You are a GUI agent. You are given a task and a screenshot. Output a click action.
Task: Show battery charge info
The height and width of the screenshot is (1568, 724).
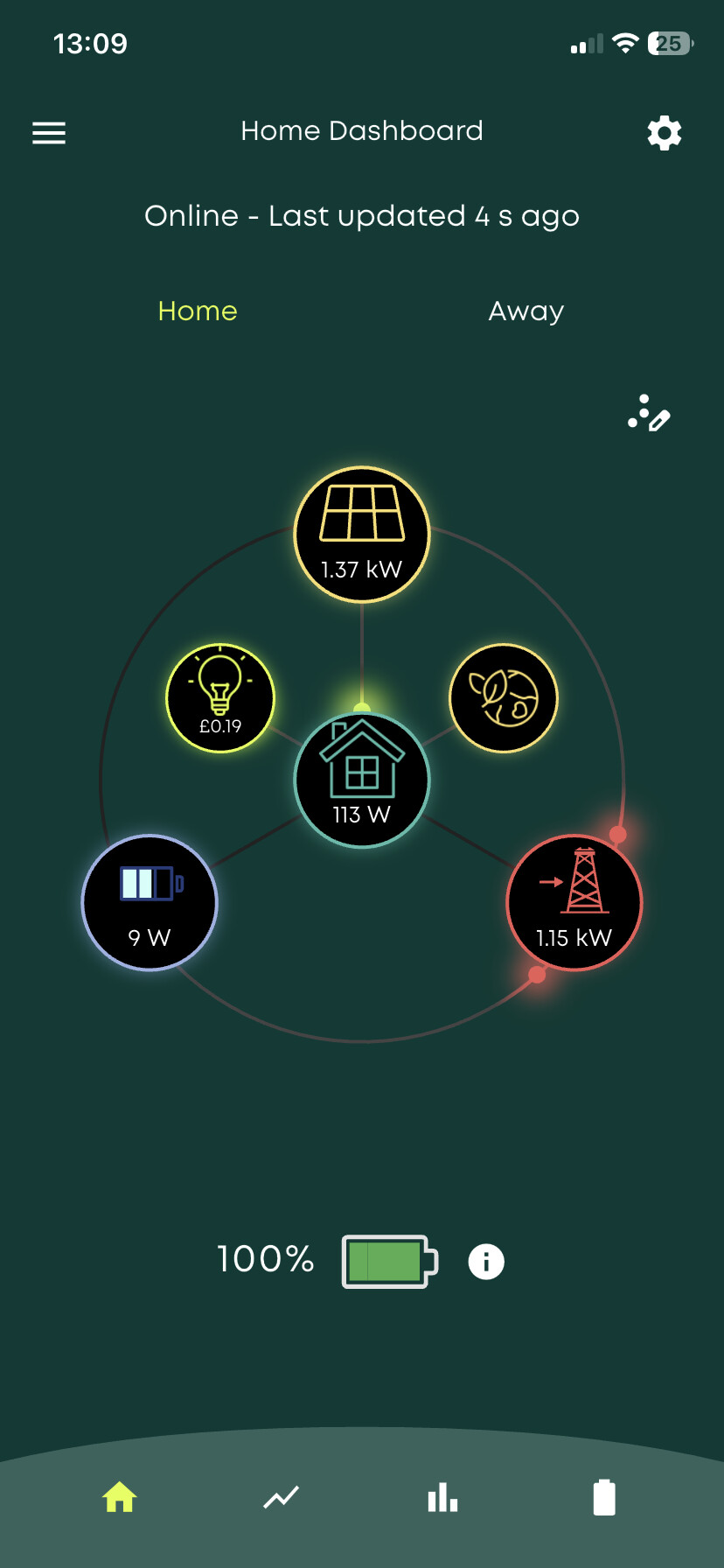click(486, 1262)
